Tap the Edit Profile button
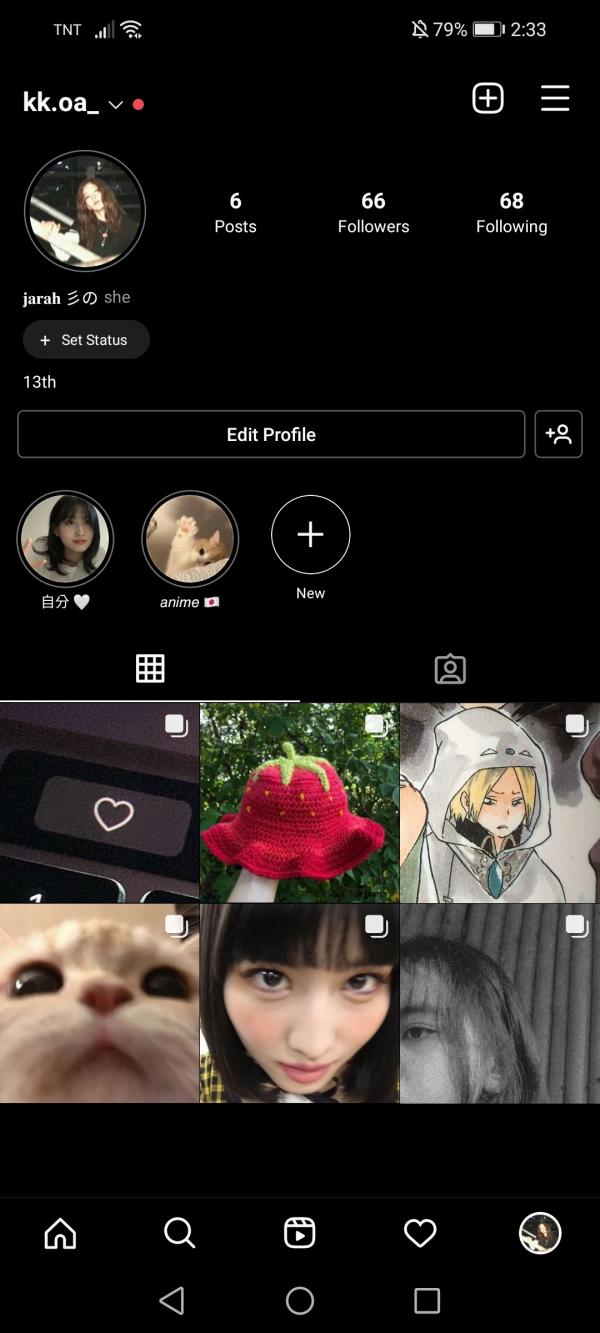Image resolution: width=600 pixels, height=1333 pixels. pyautogui.click(x=271, y=434)
